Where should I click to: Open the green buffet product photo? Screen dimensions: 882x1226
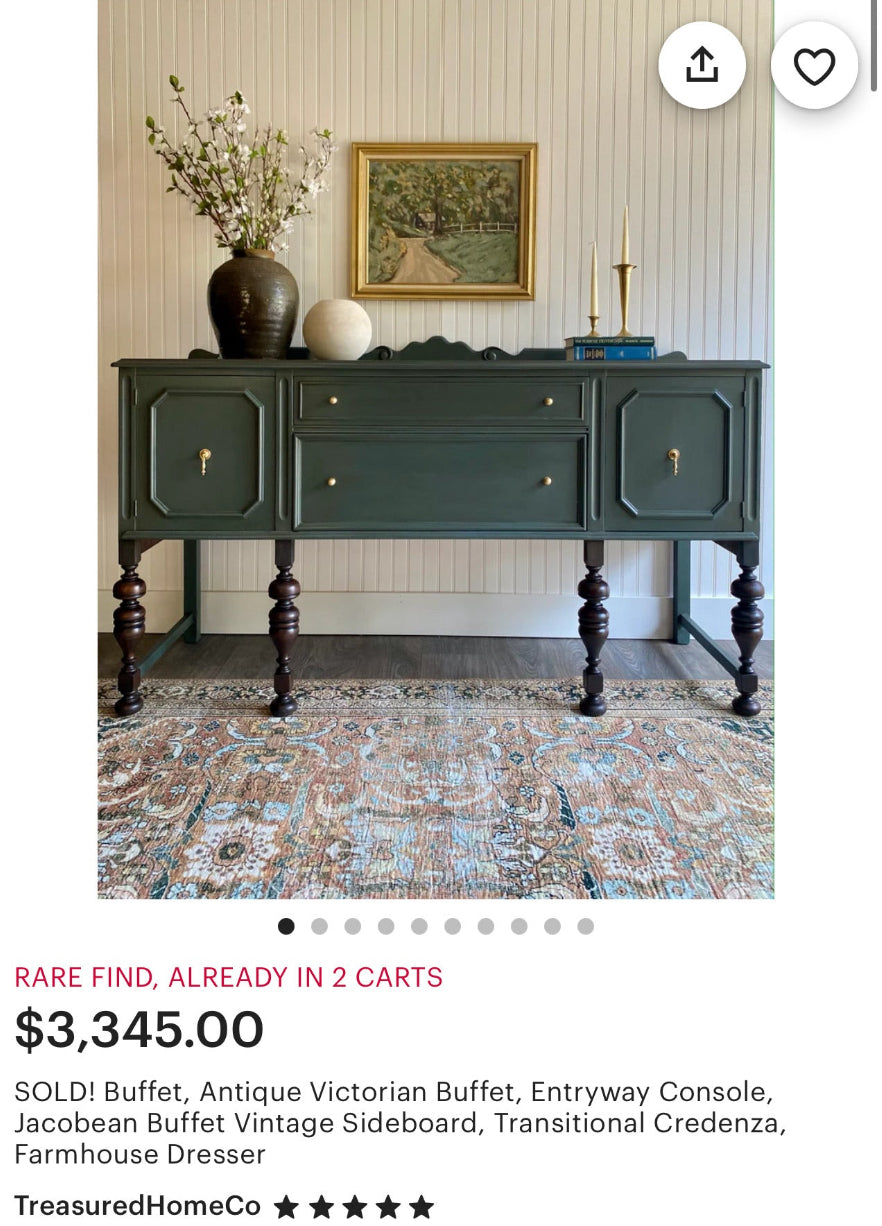pyautogui.click(x=435, y=500)
